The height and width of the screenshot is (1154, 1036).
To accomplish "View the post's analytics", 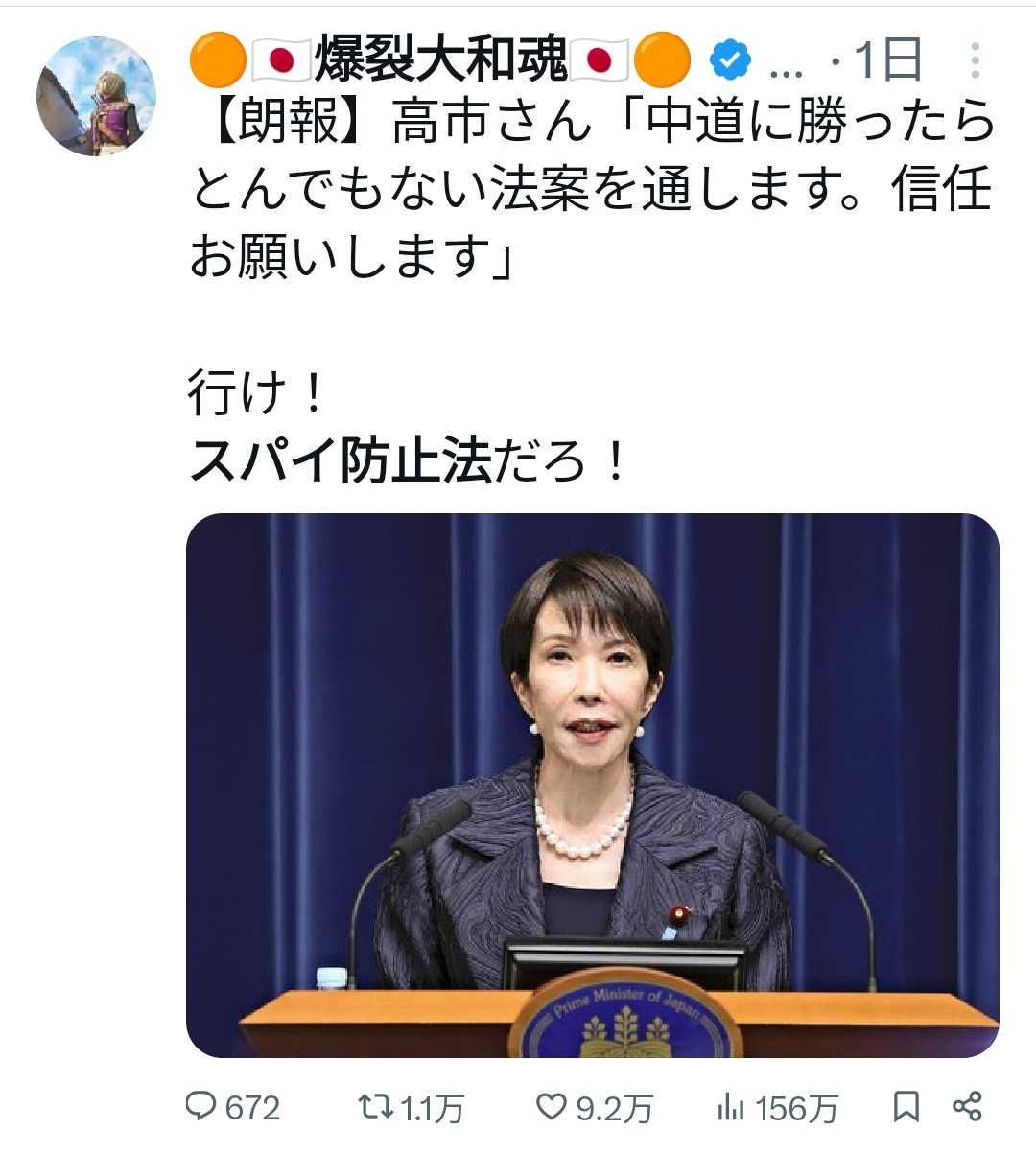I will click(x=731, y=1107).
